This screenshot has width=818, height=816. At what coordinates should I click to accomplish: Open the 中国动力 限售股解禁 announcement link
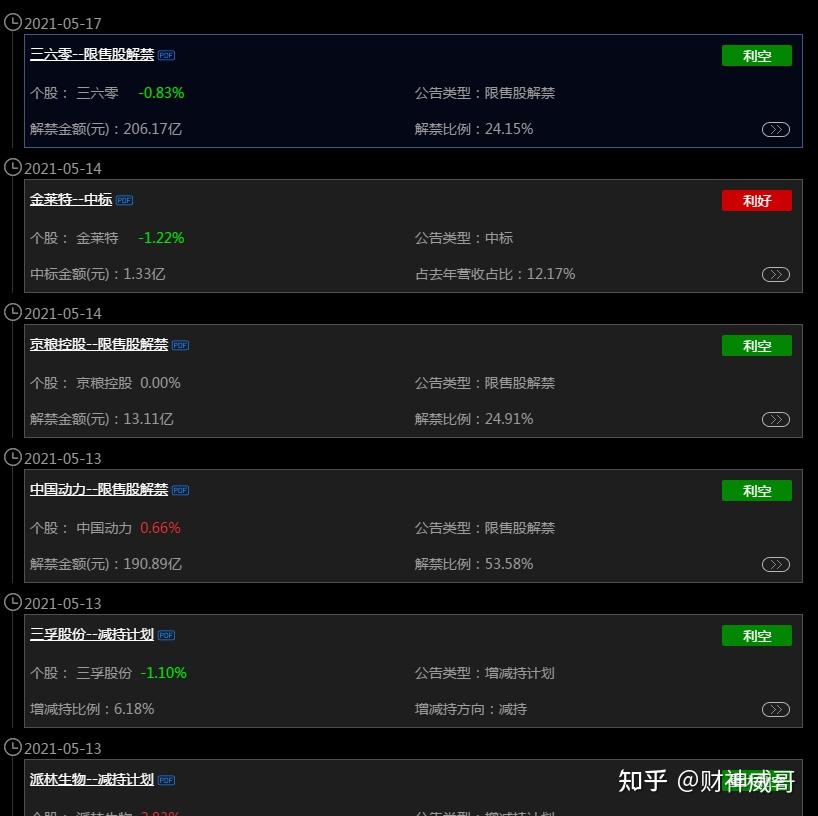point(99,490)
